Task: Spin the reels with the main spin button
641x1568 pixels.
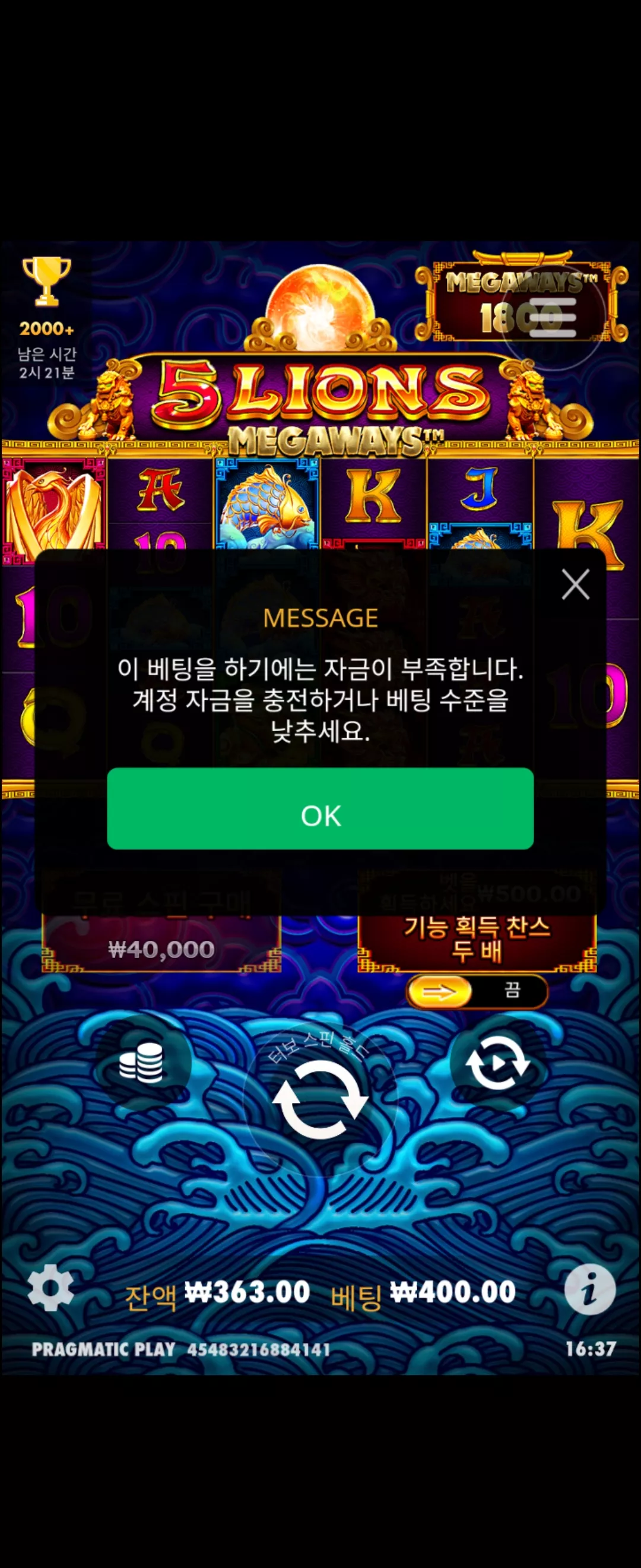Action: click(320, 1099)
